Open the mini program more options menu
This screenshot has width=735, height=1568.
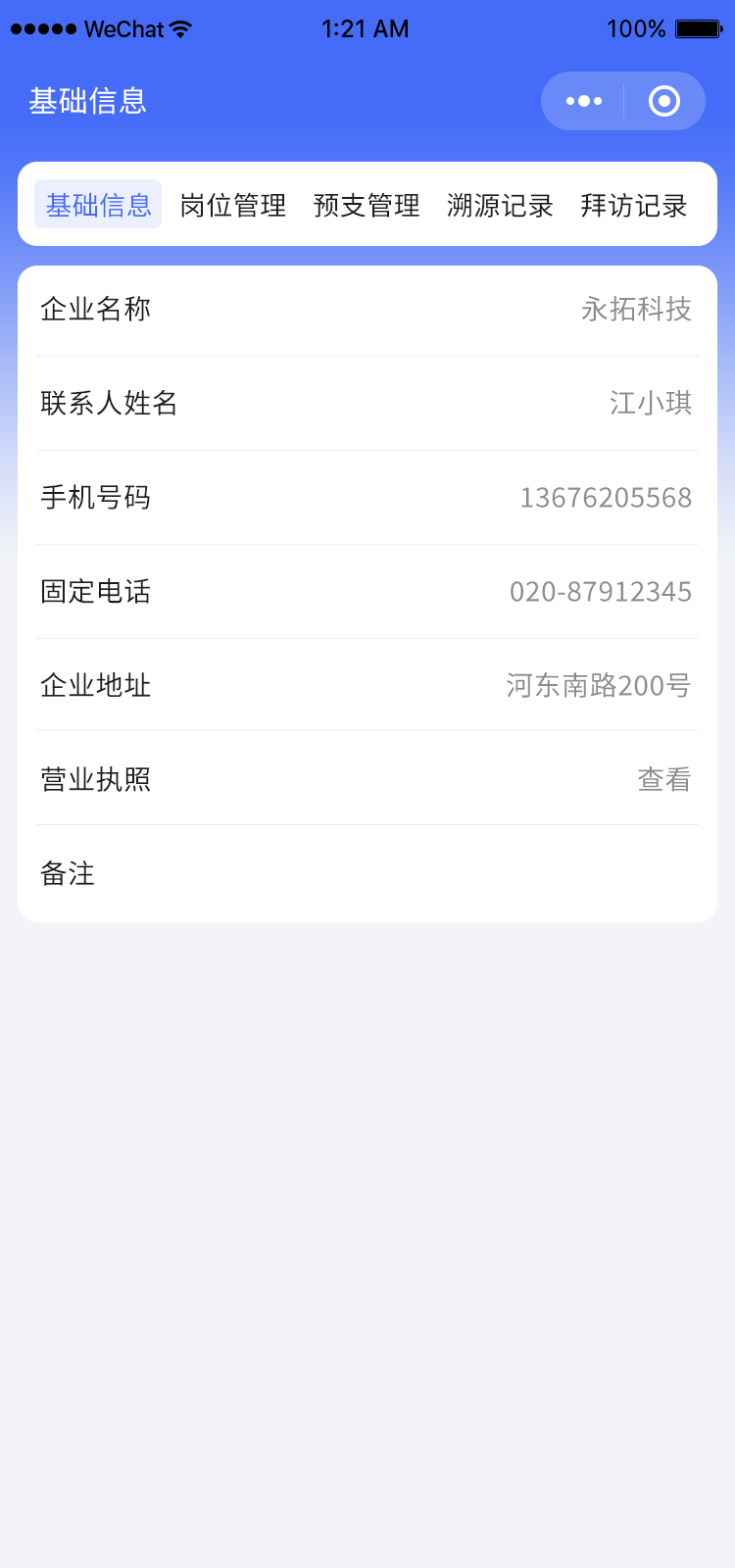click(x=584, y=101)
